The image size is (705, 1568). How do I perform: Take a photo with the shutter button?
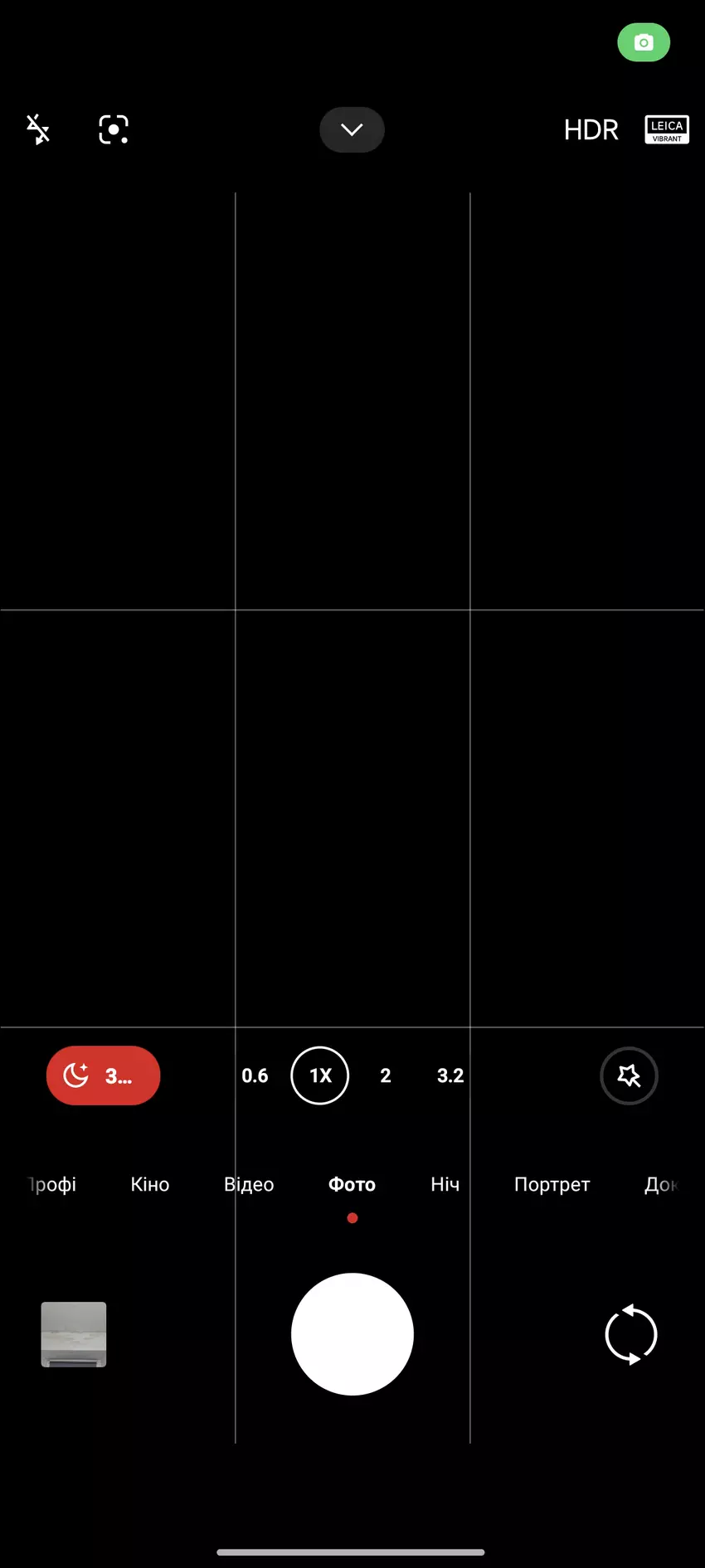352,1334
